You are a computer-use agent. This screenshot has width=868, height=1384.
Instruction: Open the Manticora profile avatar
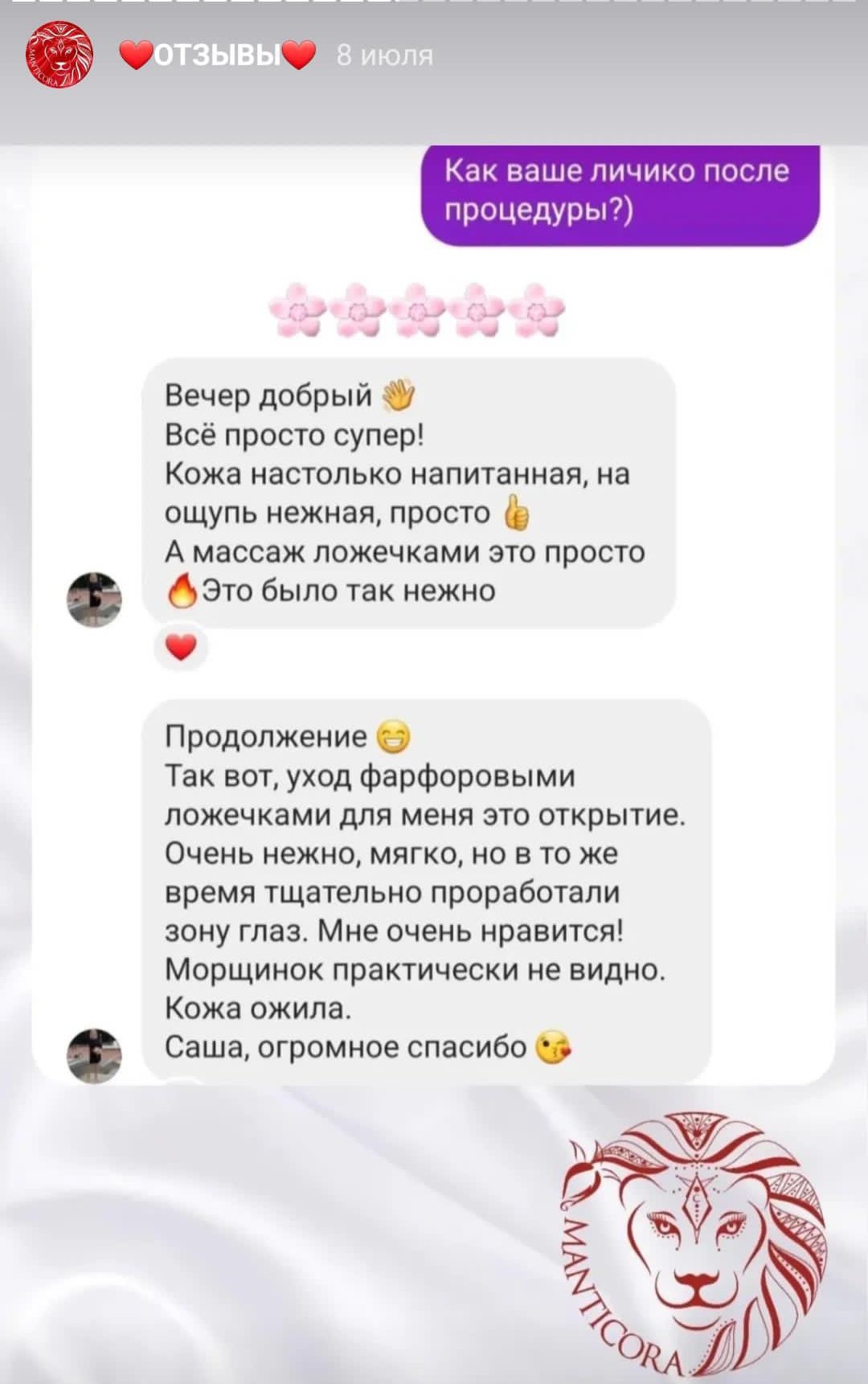coord(59,55)
